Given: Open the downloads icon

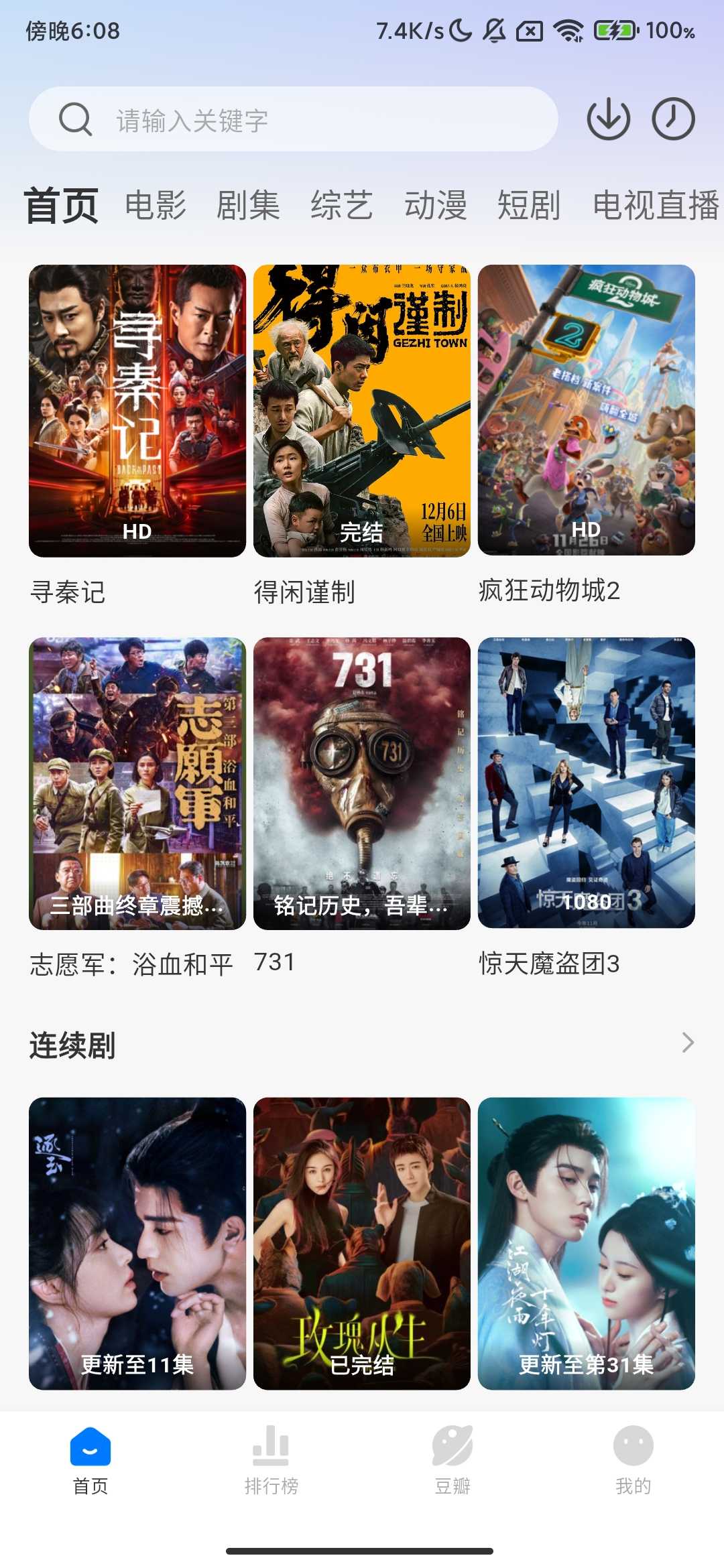Looking at the screenshot, I should point(608,119).
